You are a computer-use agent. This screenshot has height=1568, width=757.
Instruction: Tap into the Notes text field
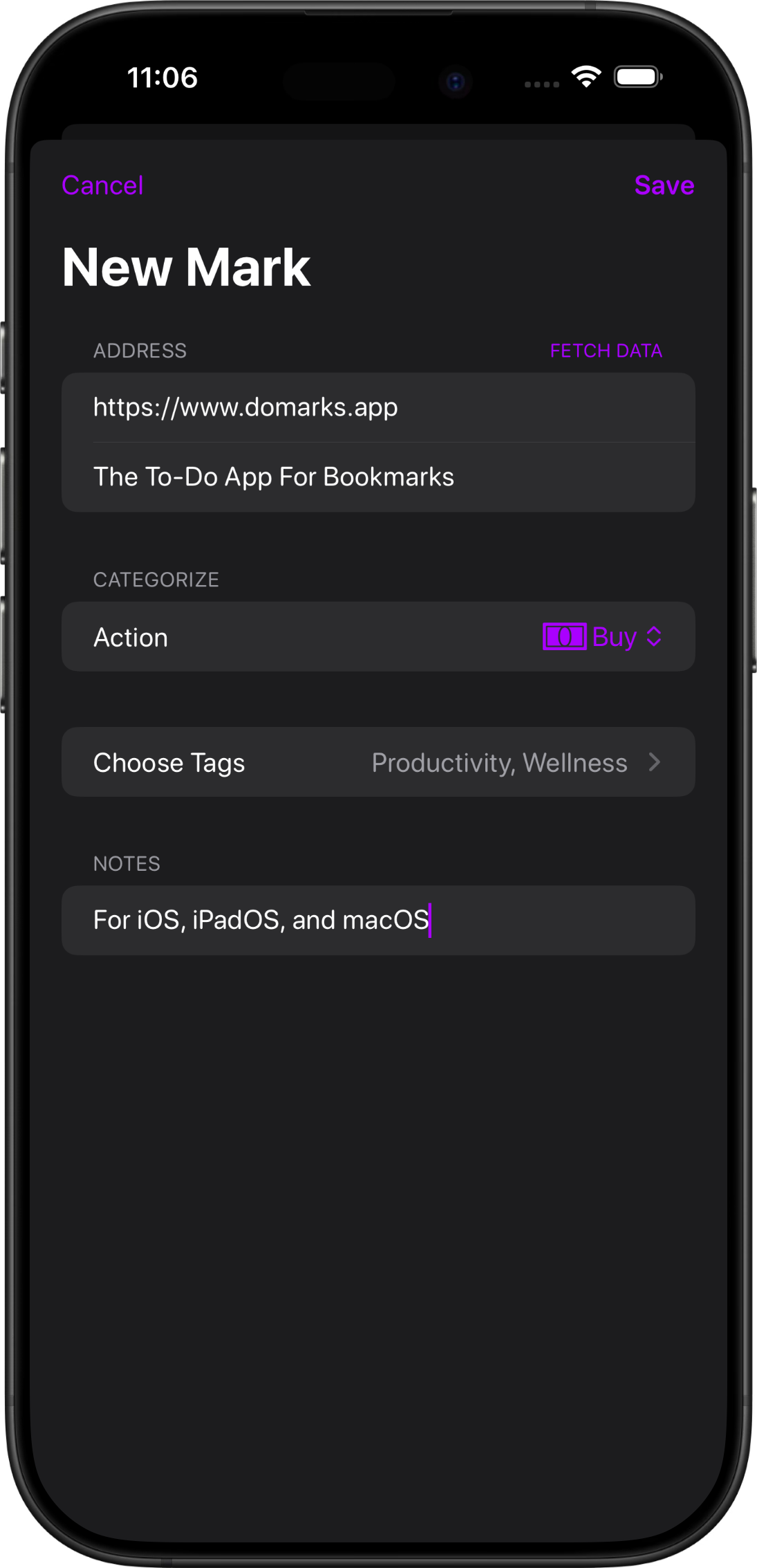377,921
